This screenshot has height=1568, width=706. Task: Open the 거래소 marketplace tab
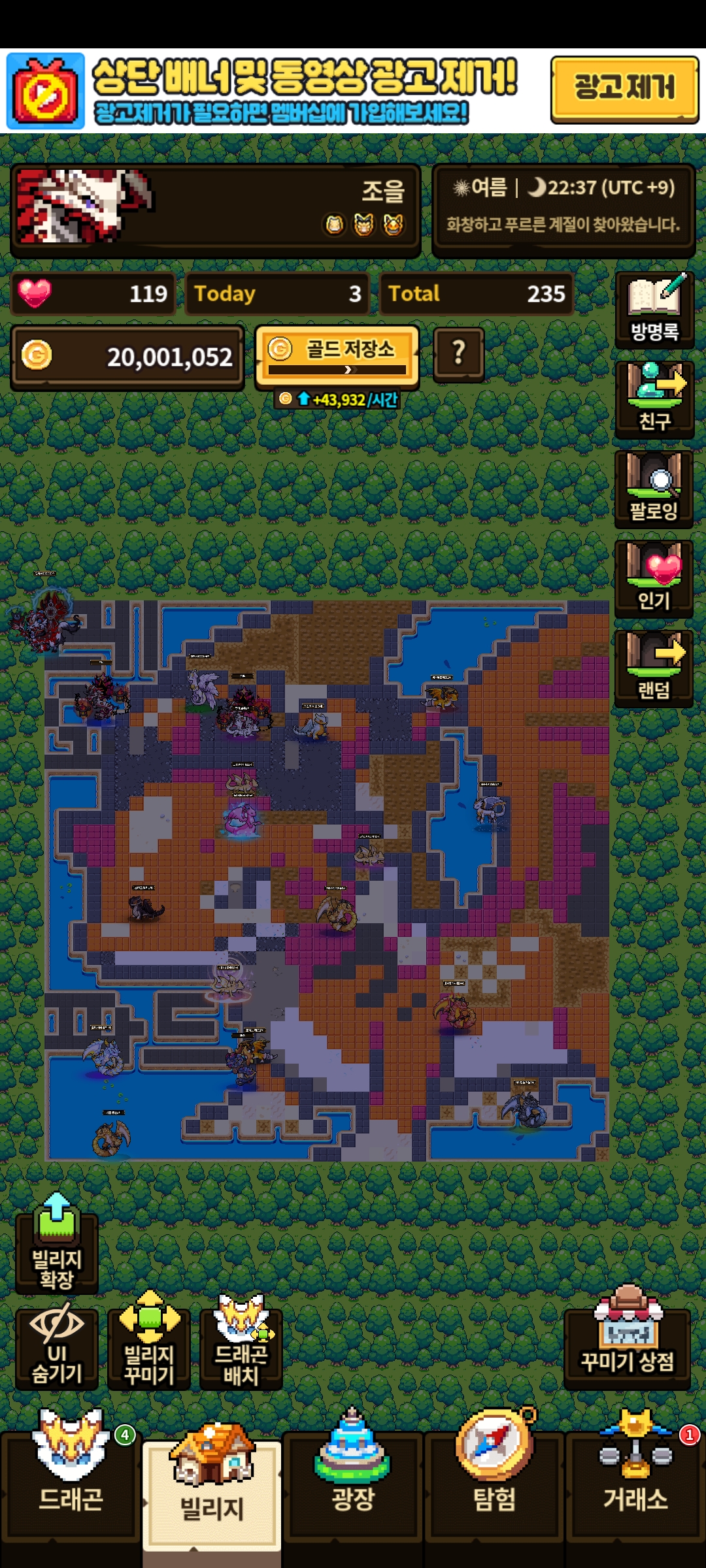(x=635, y=1482)
